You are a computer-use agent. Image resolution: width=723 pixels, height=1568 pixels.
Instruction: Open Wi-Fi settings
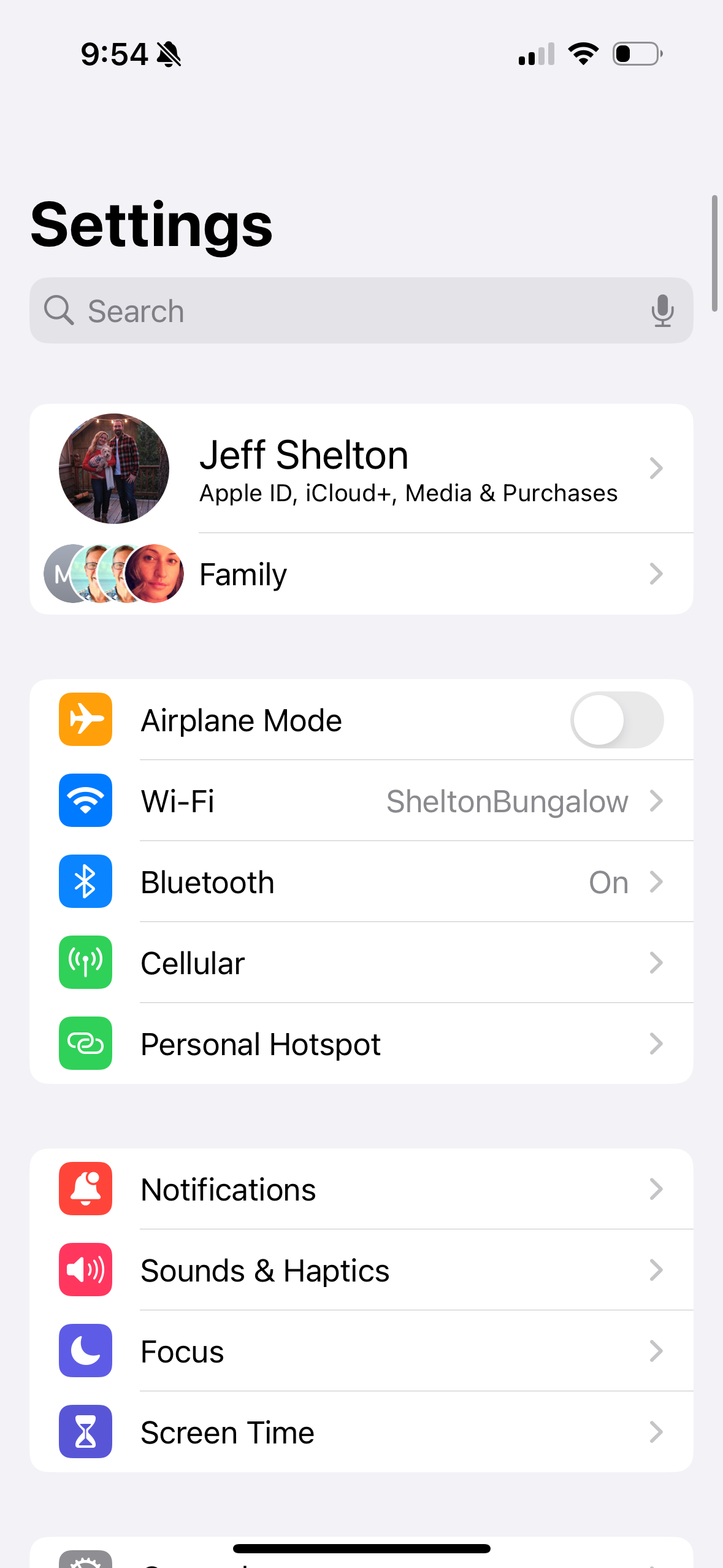click(361, 801)
